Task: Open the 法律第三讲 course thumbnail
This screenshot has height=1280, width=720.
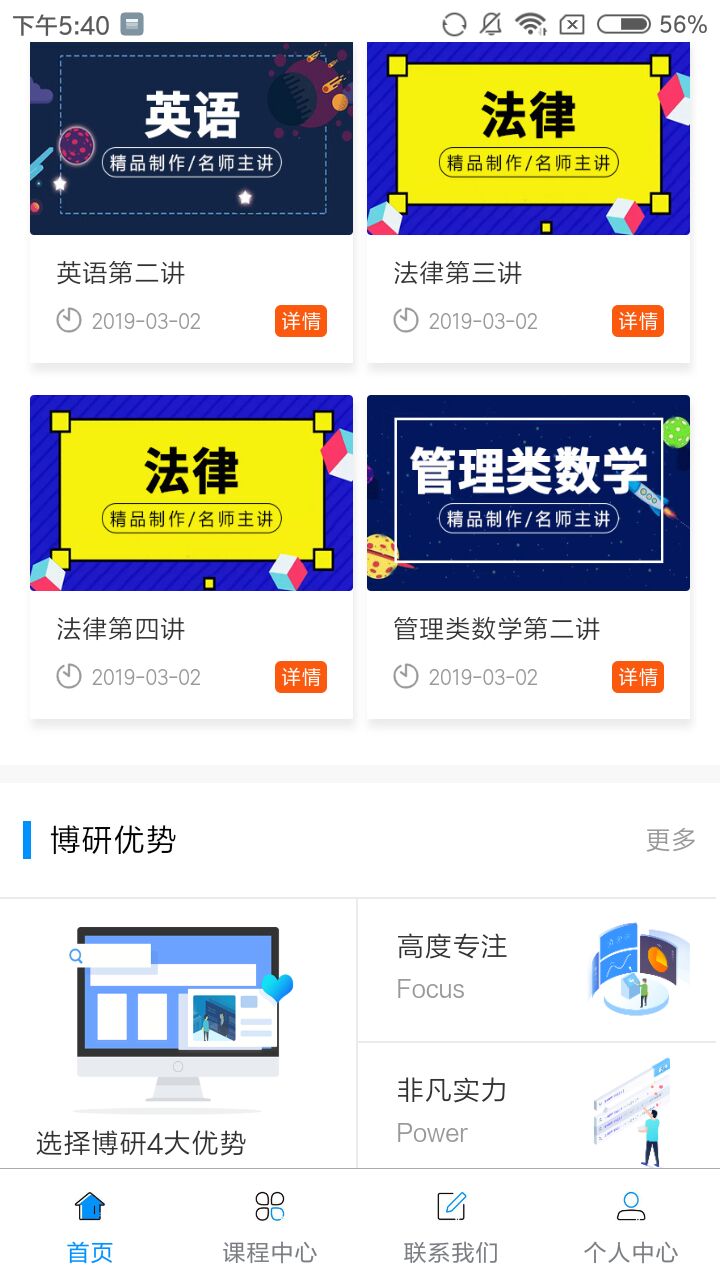Action: pos(528,138)
